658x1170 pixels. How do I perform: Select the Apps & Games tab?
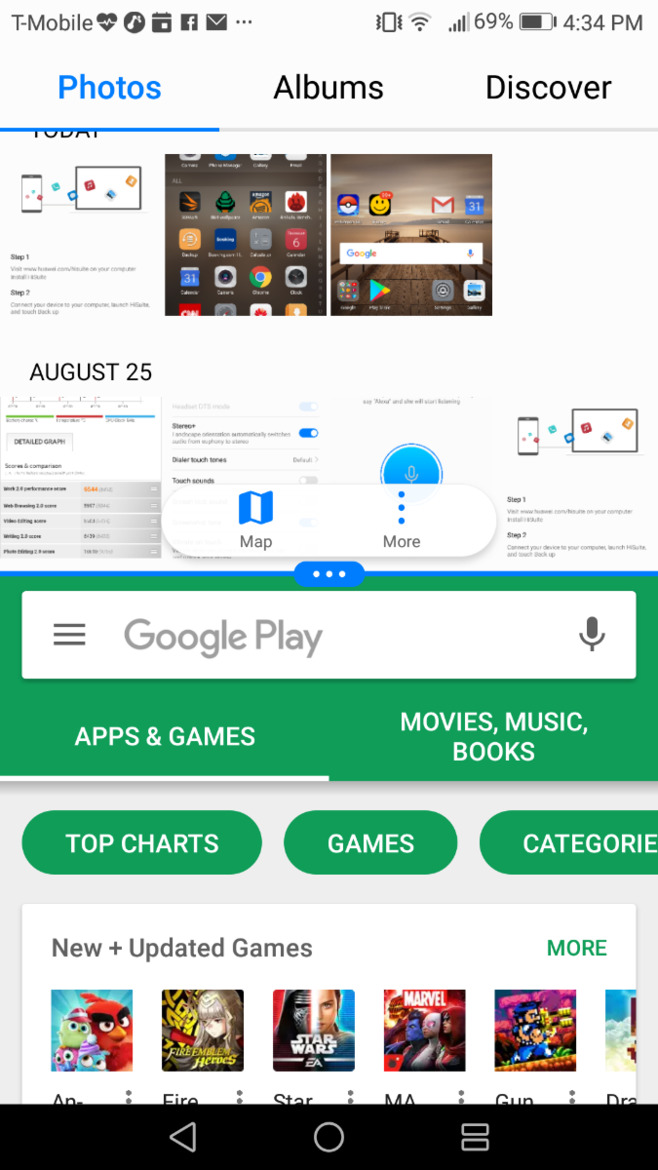coord(165,736)
